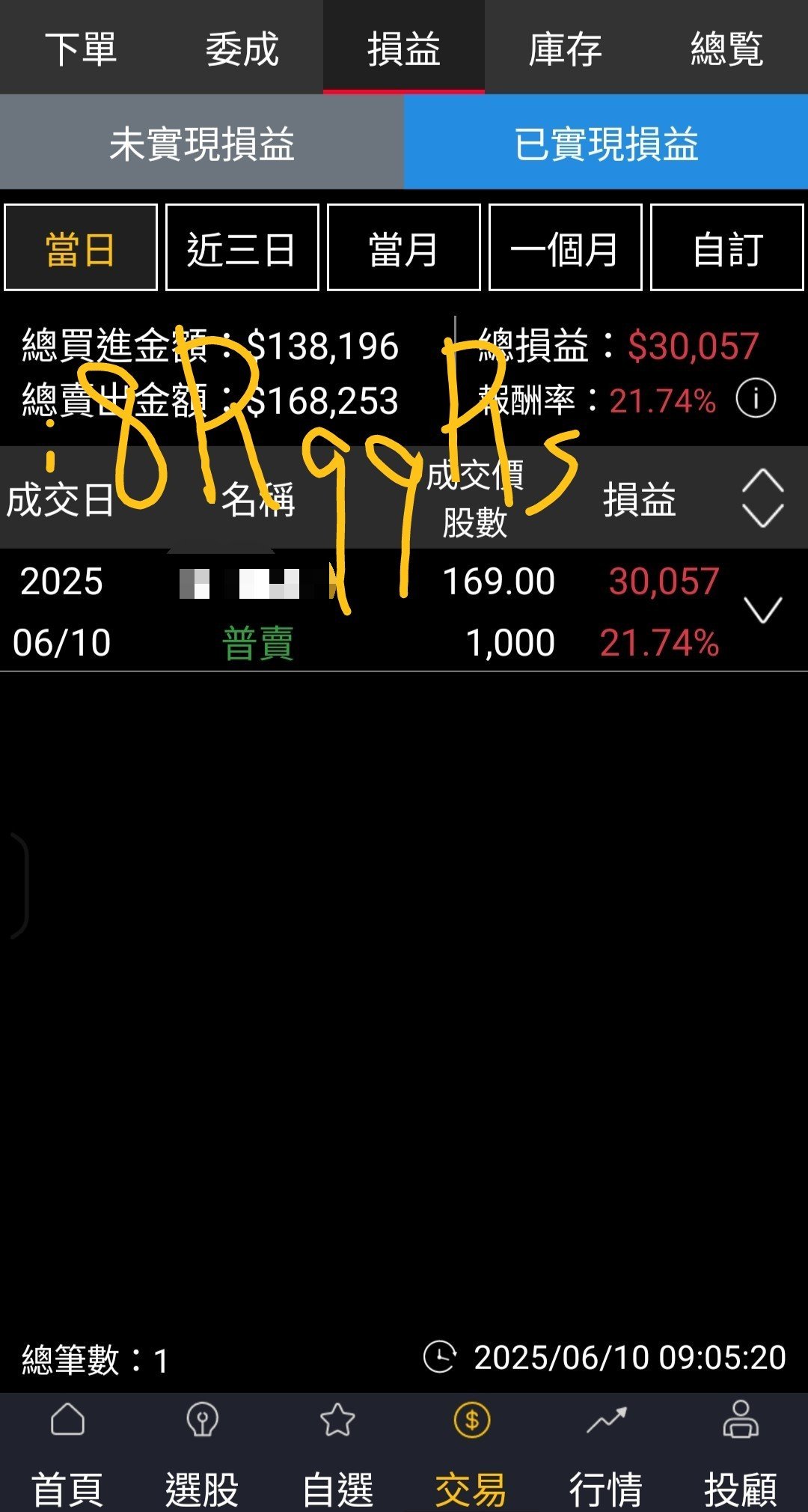Go to 首頁 in the bottom bar
Image resolution: width=808 pixels, height=1512 pixels.
[67, 1454]
